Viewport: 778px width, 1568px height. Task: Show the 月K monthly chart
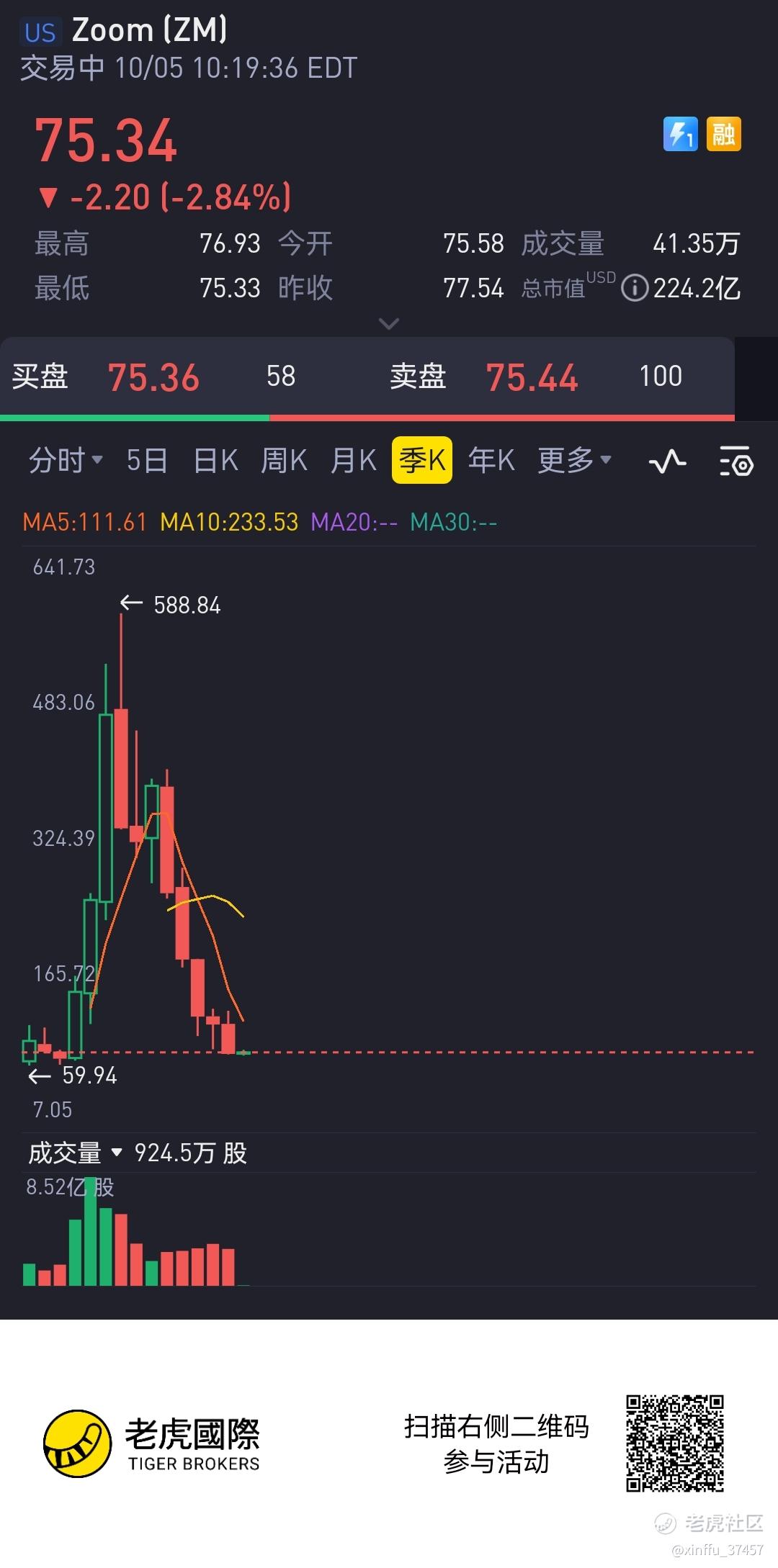coord(353,460)
